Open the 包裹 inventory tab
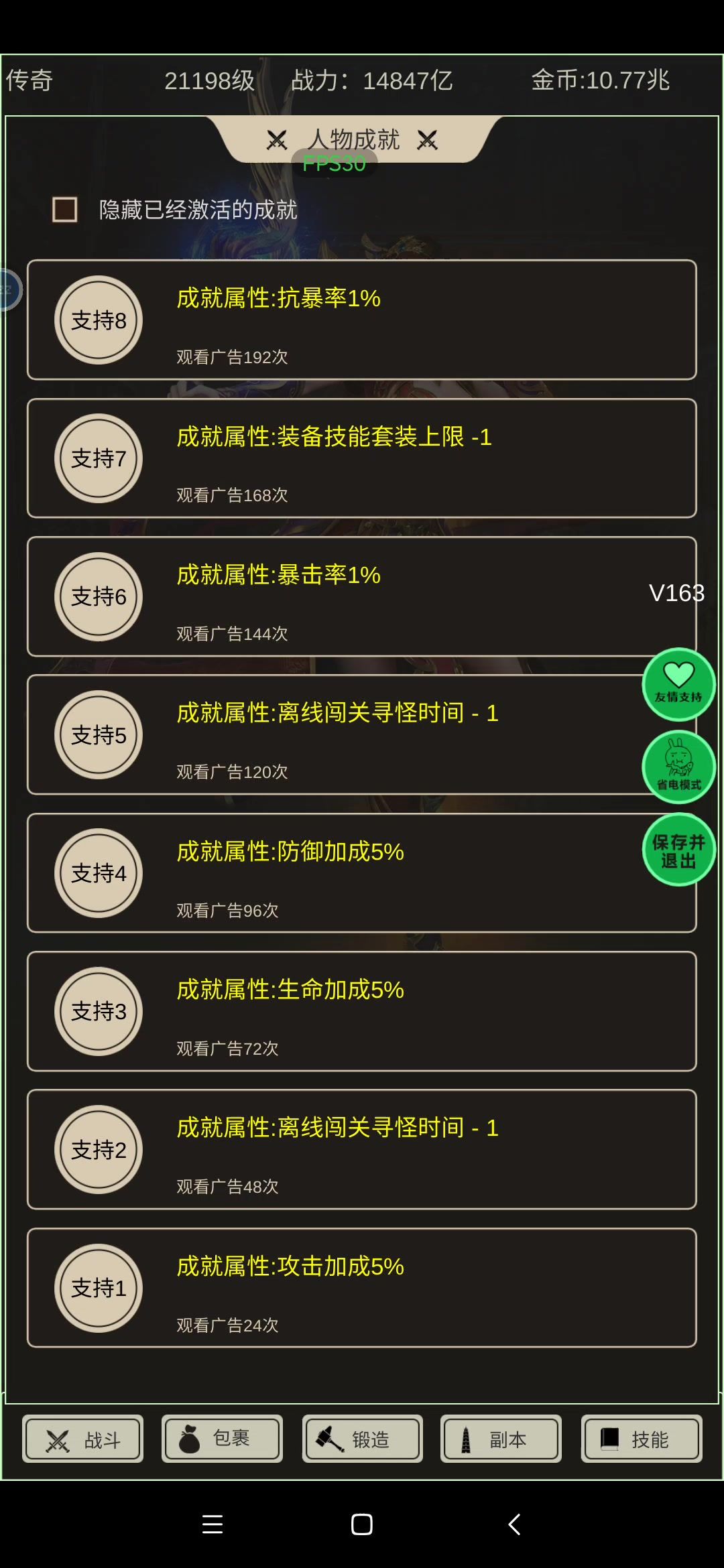The height and width of the screenshot is (1568, 724). (x=222, y=1439)
